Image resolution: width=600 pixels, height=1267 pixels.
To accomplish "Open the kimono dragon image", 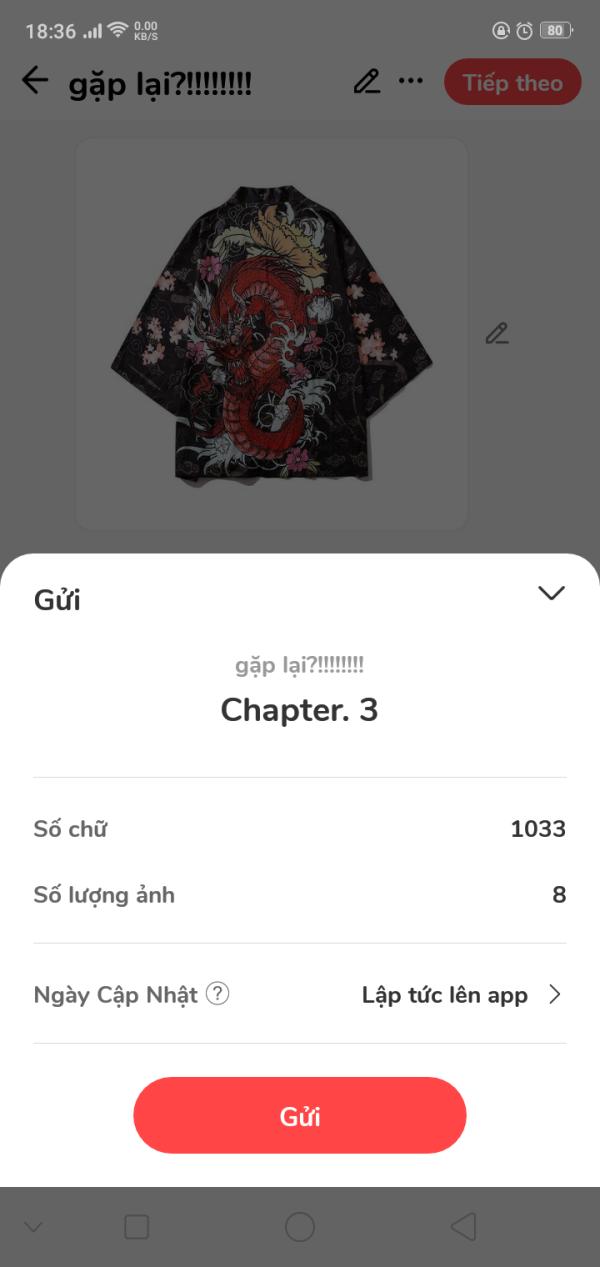I will coord(272,333).
